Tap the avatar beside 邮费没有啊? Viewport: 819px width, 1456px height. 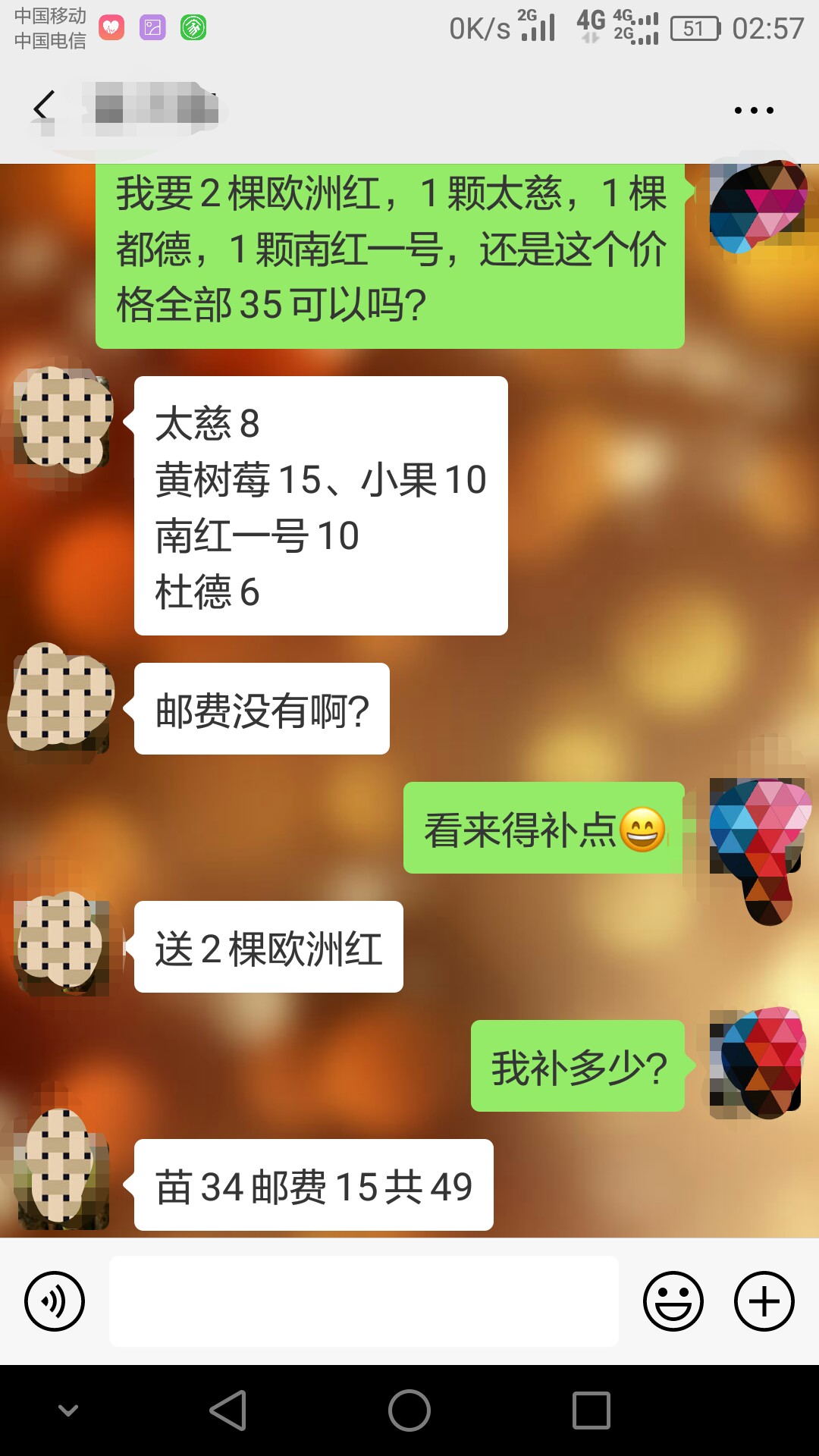pyautogui.click(x=62, y=704)
